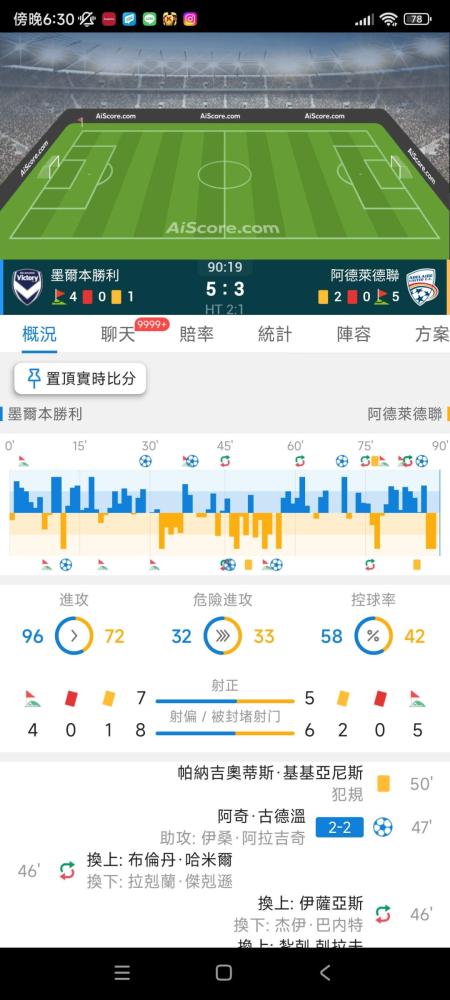The height and width of the screenshot is (1000, 450).
Task: Open the 賠率 tab
Action: [196, 334]
